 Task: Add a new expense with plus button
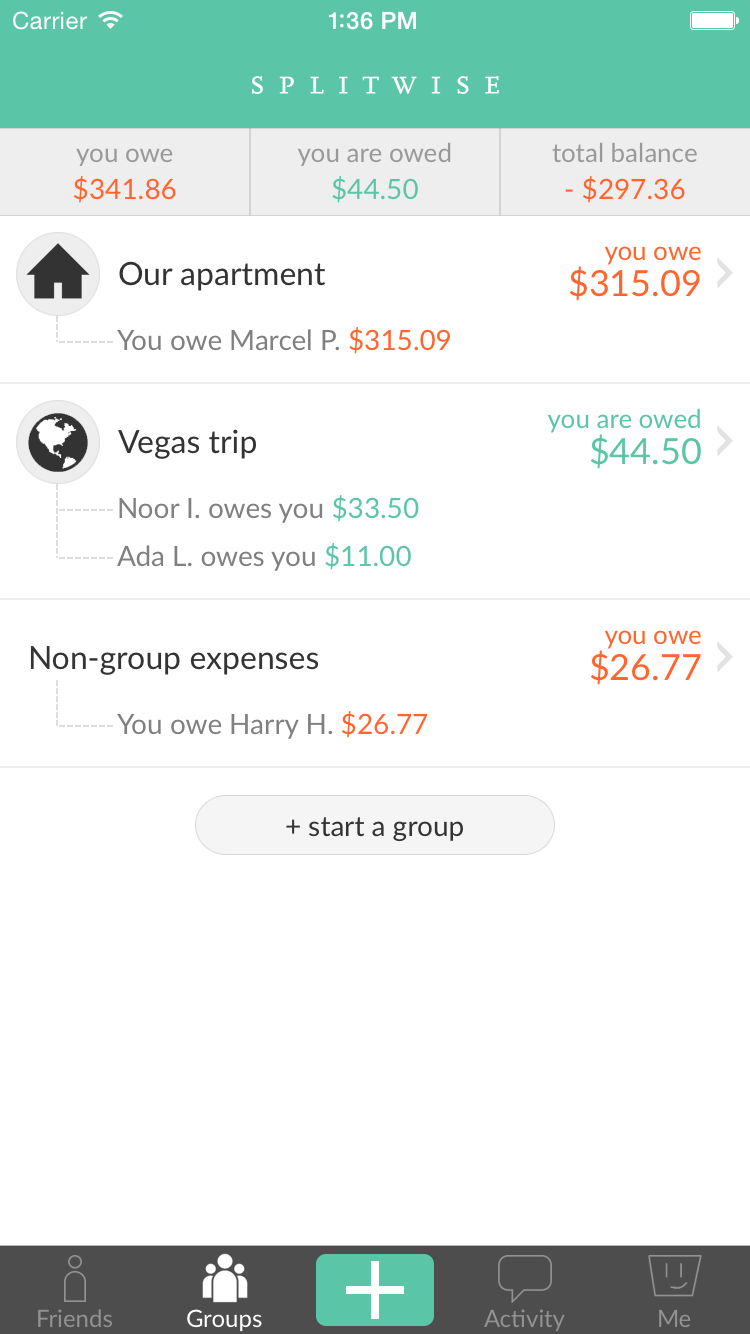375,1290
